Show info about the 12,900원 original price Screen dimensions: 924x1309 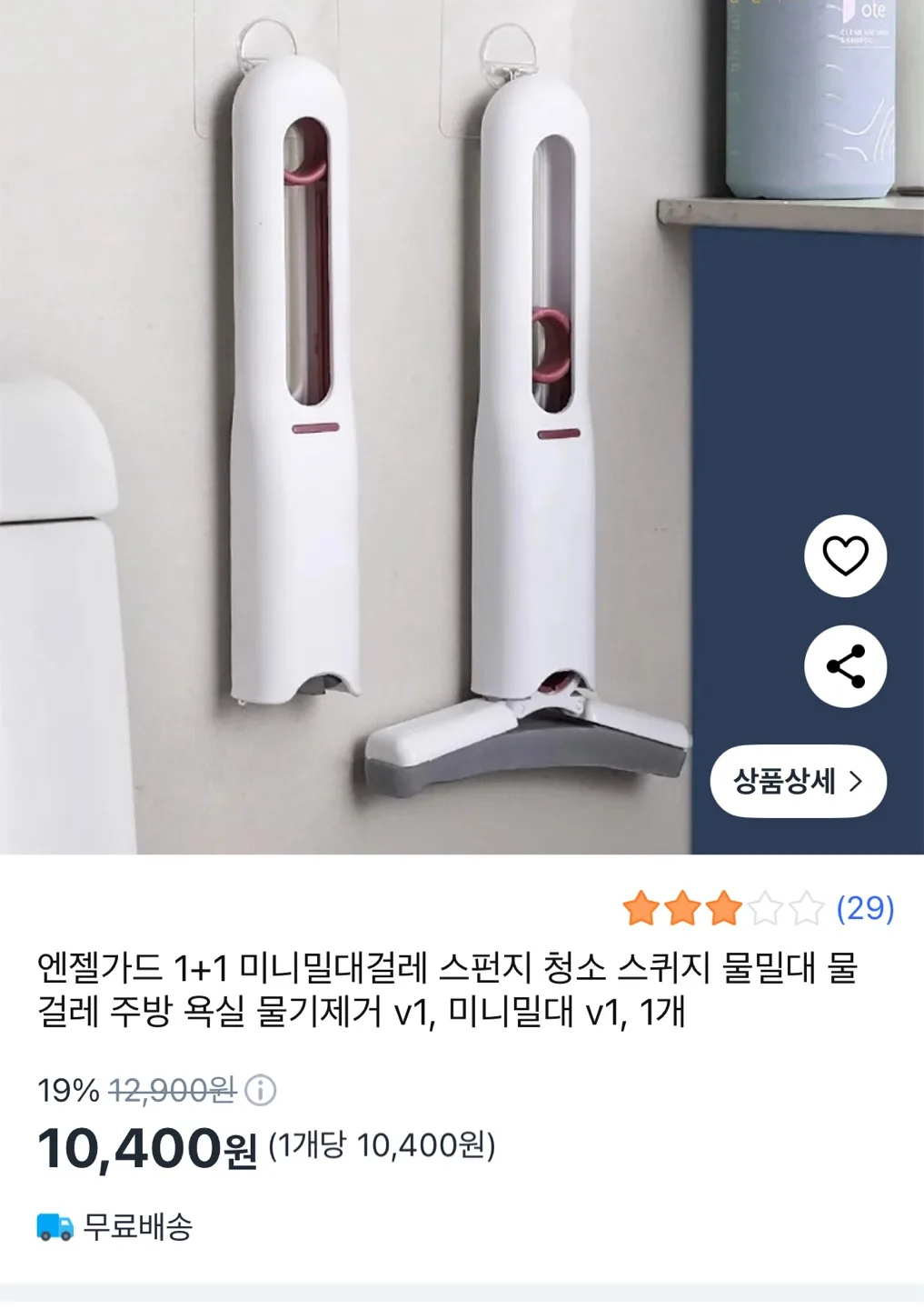[261, 1090]
